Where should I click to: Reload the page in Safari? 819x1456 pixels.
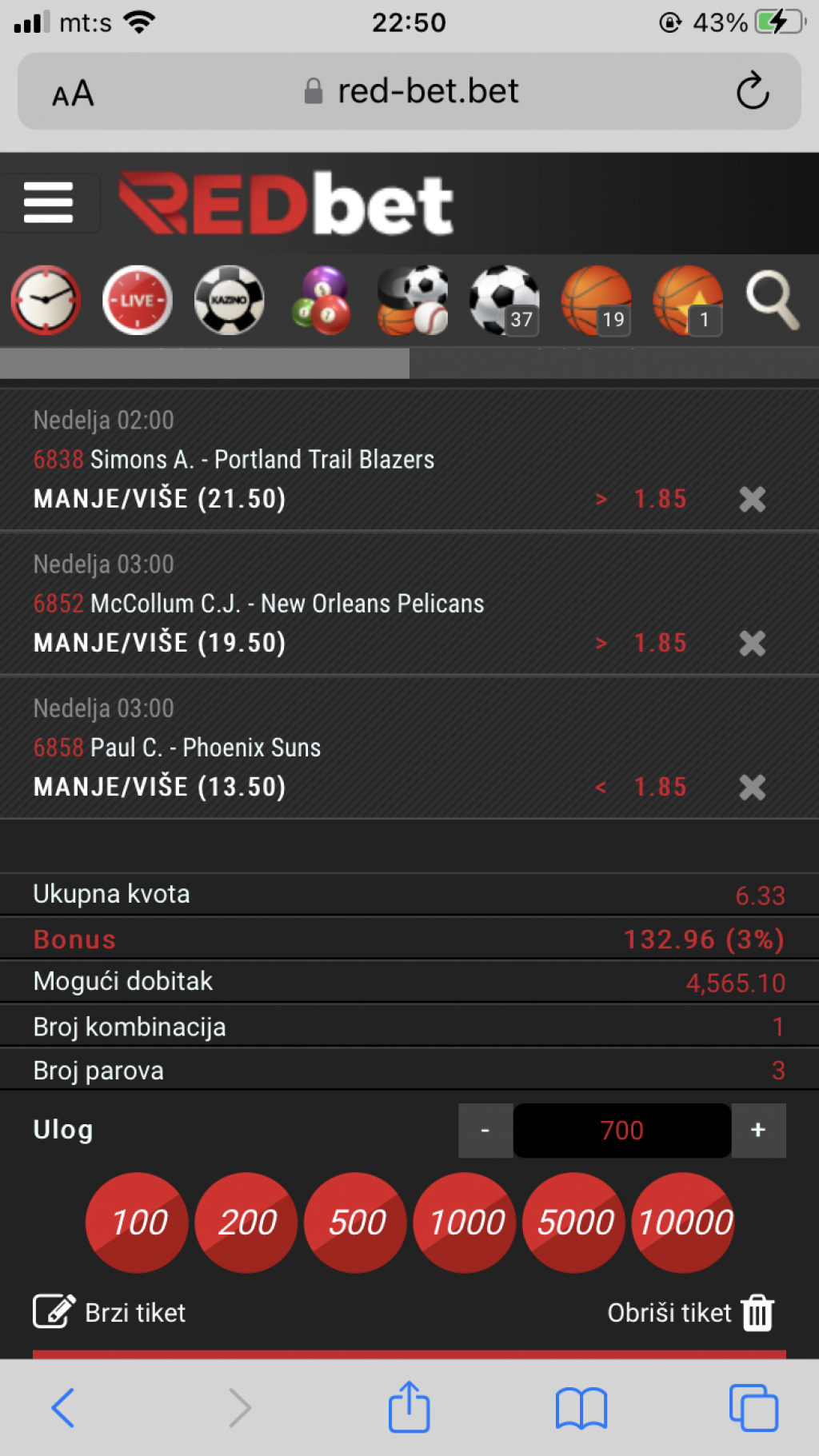click(x=752, y=91)
